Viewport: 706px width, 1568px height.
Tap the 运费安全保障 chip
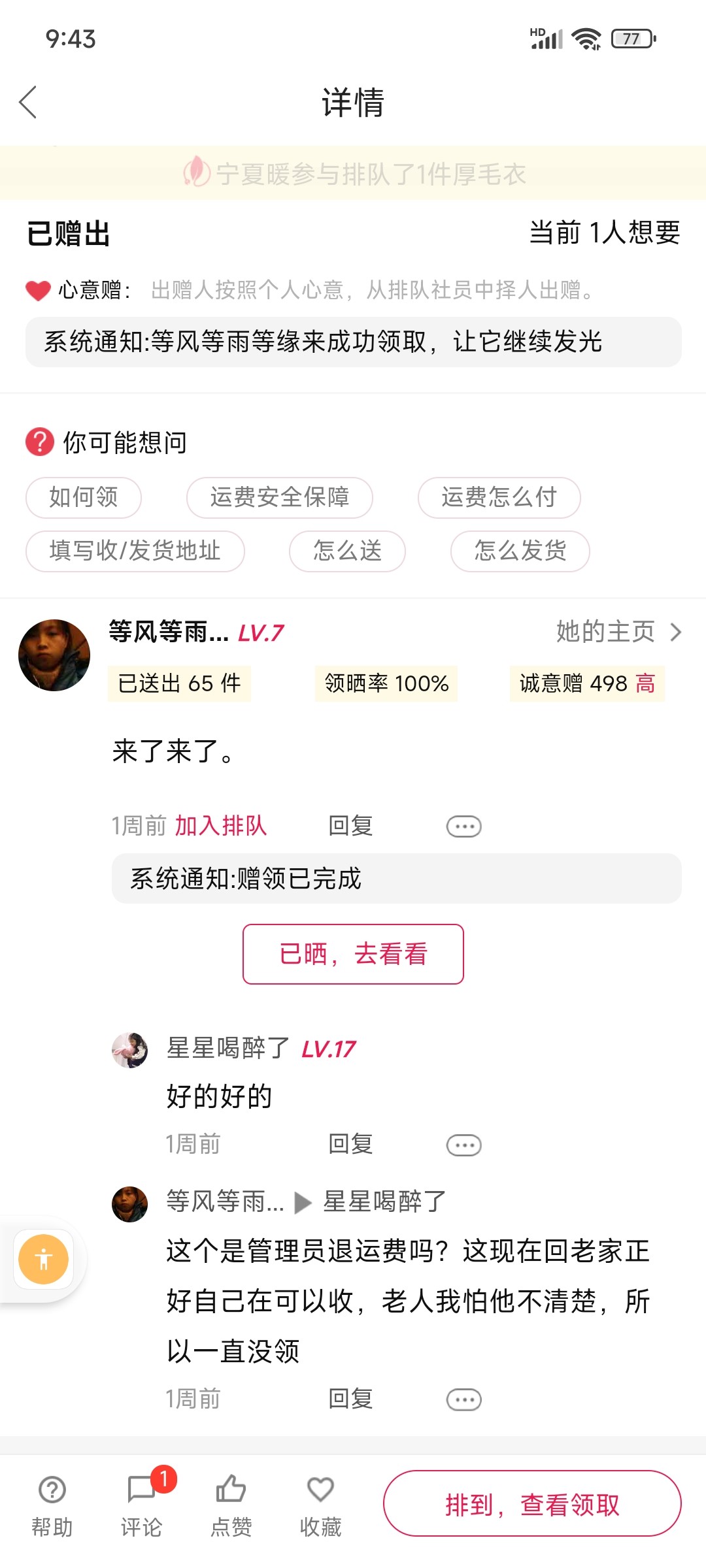pos(279,497)
